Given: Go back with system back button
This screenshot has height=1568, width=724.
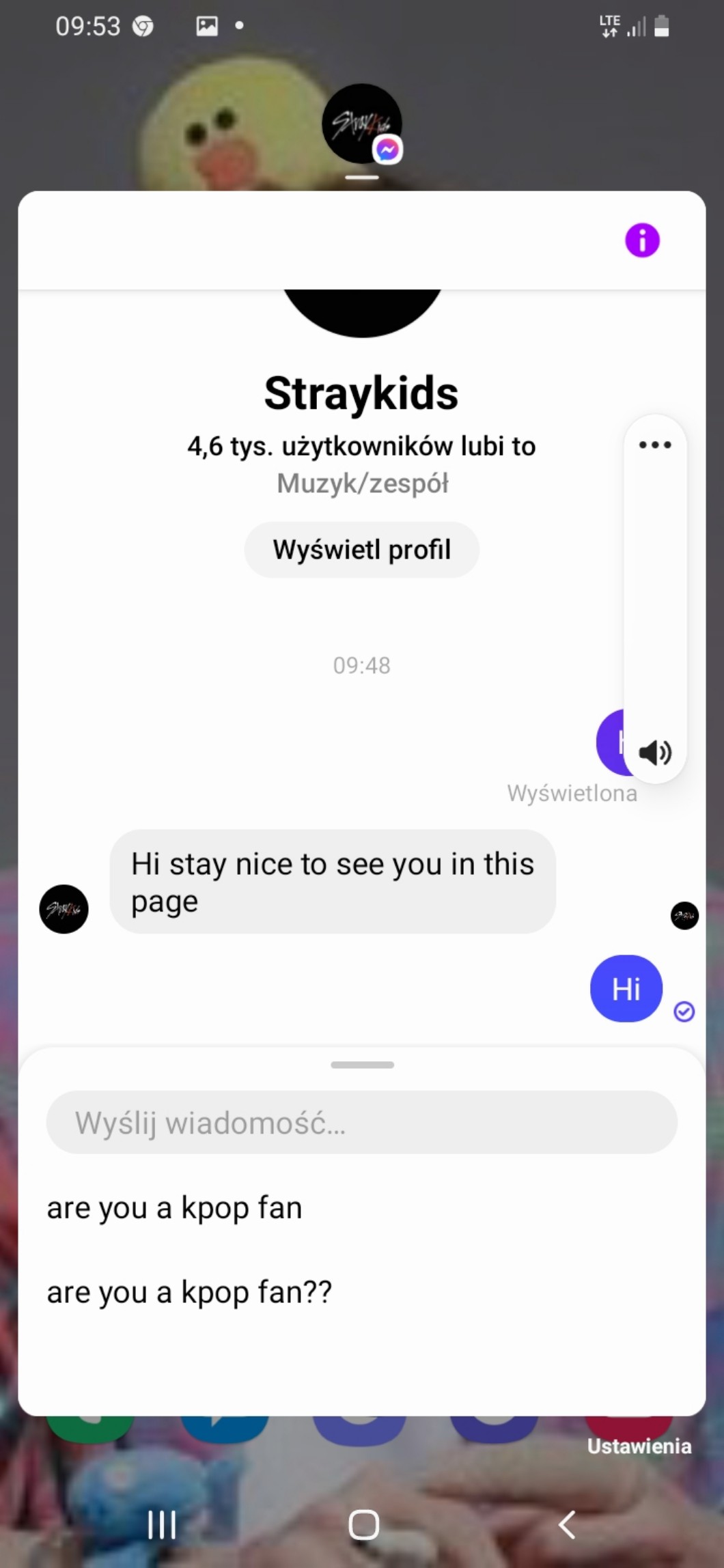Looking at the screenshot, I should (566, 1524).
